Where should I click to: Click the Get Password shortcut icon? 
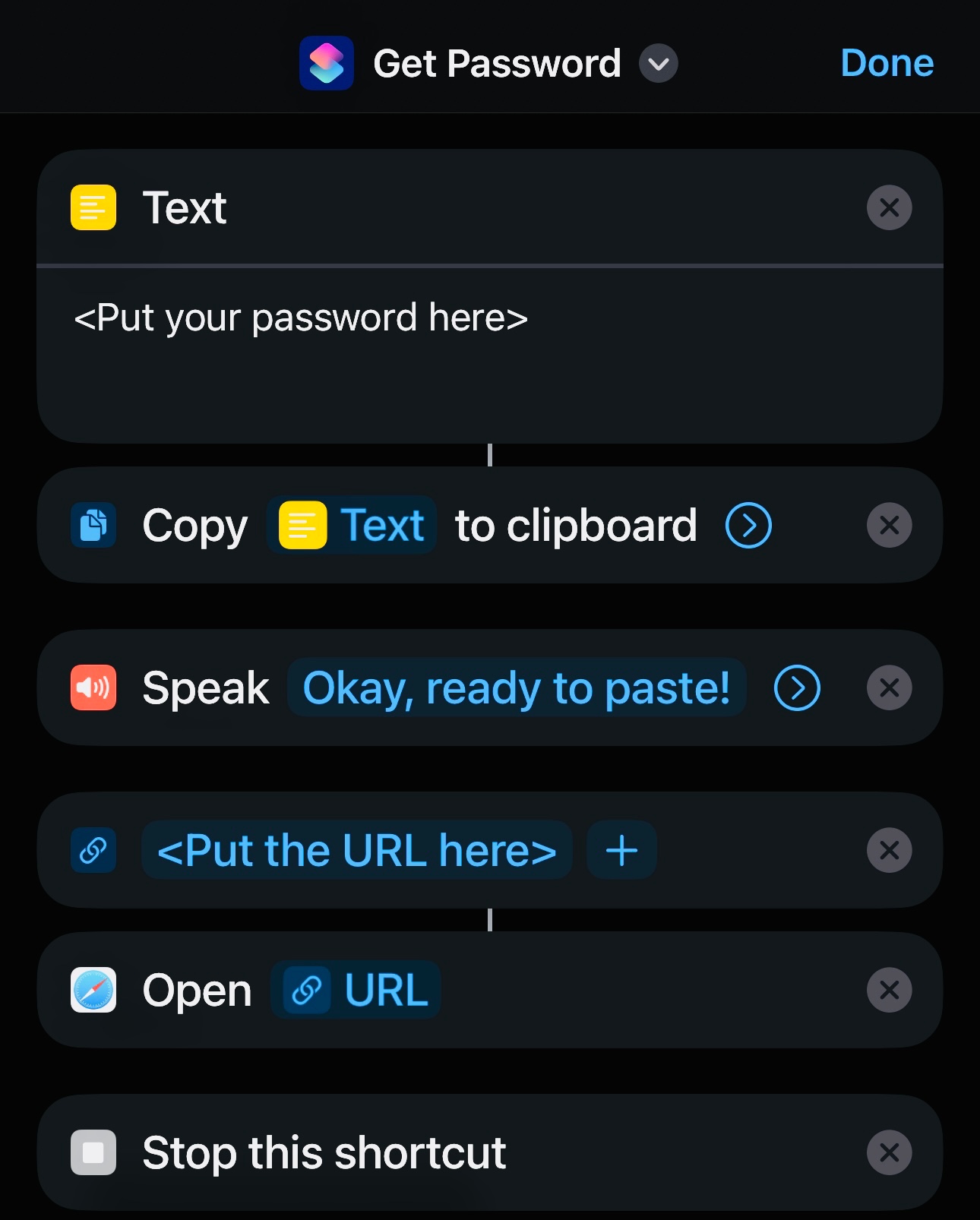point(327,63)
